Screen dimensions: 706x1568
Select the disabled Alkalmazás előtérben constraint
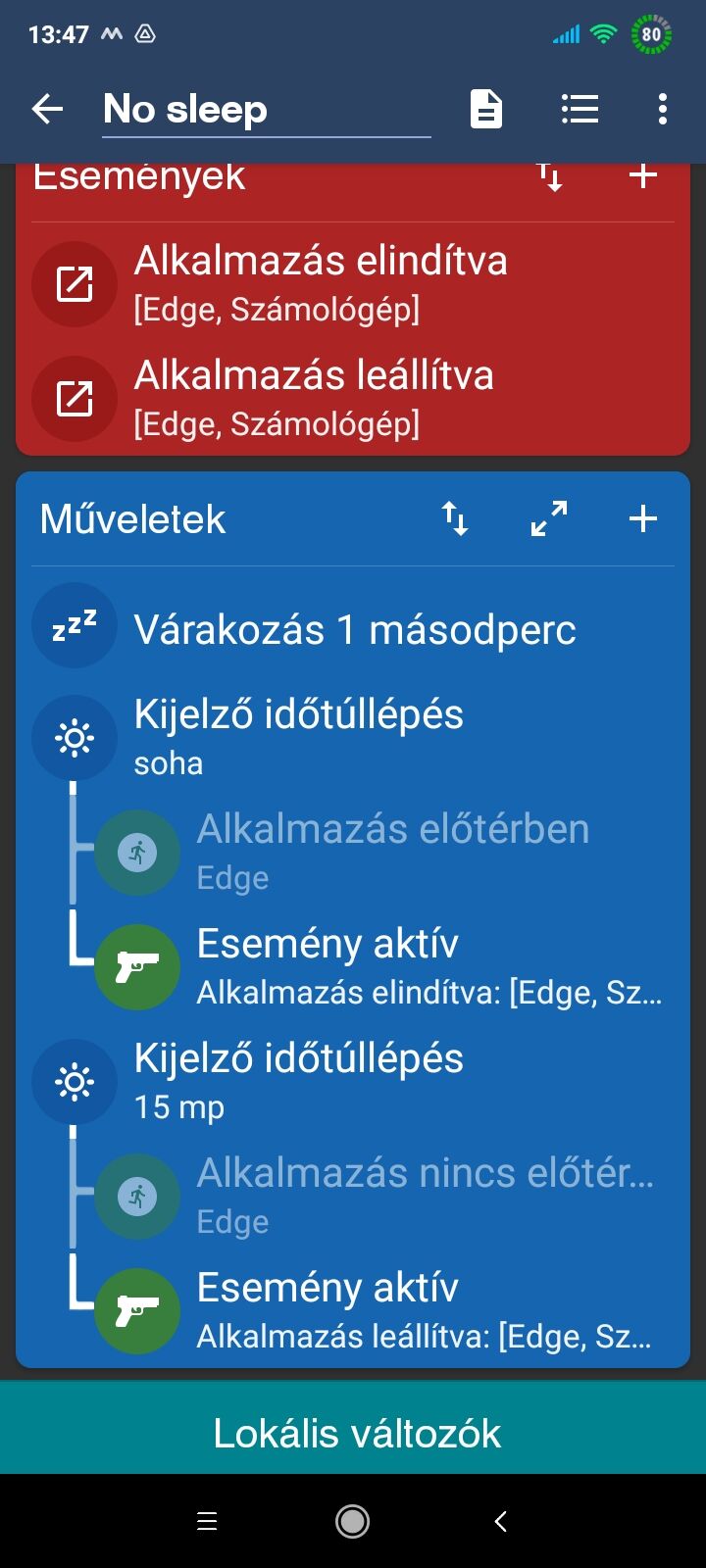(392, 851)
